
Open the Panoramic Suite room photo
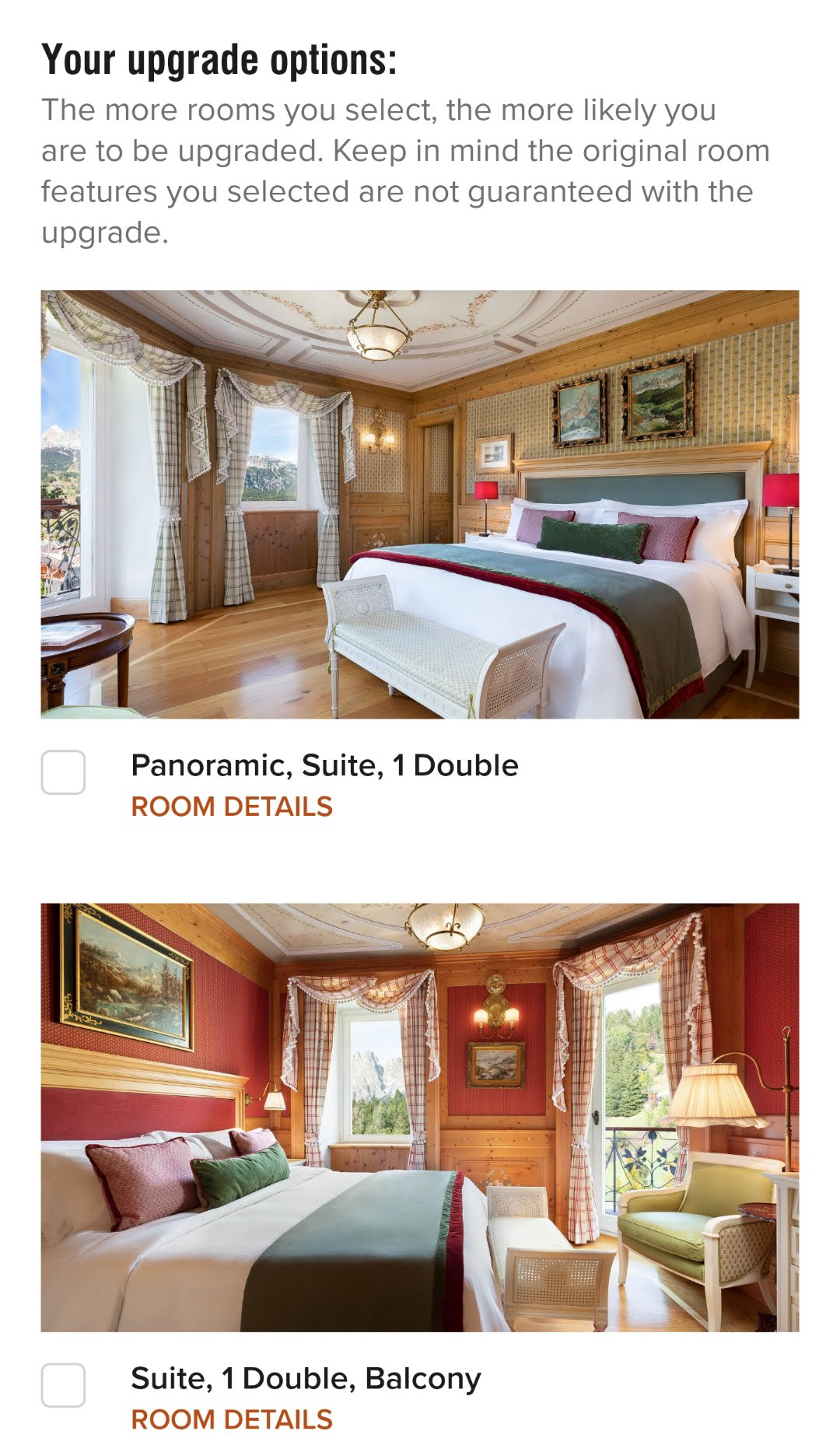(x=420, y=504)
